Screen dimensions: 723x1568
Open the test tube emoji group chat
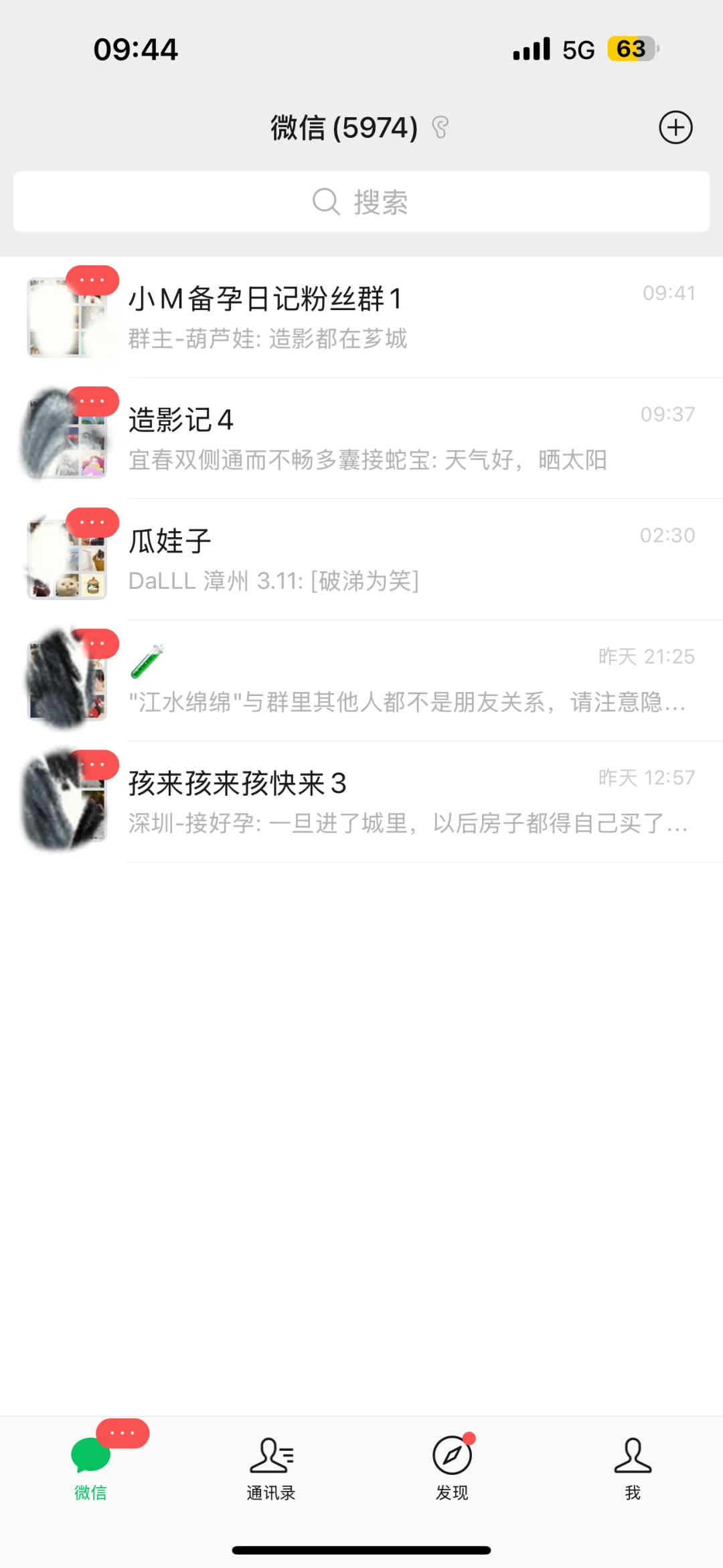402,681
